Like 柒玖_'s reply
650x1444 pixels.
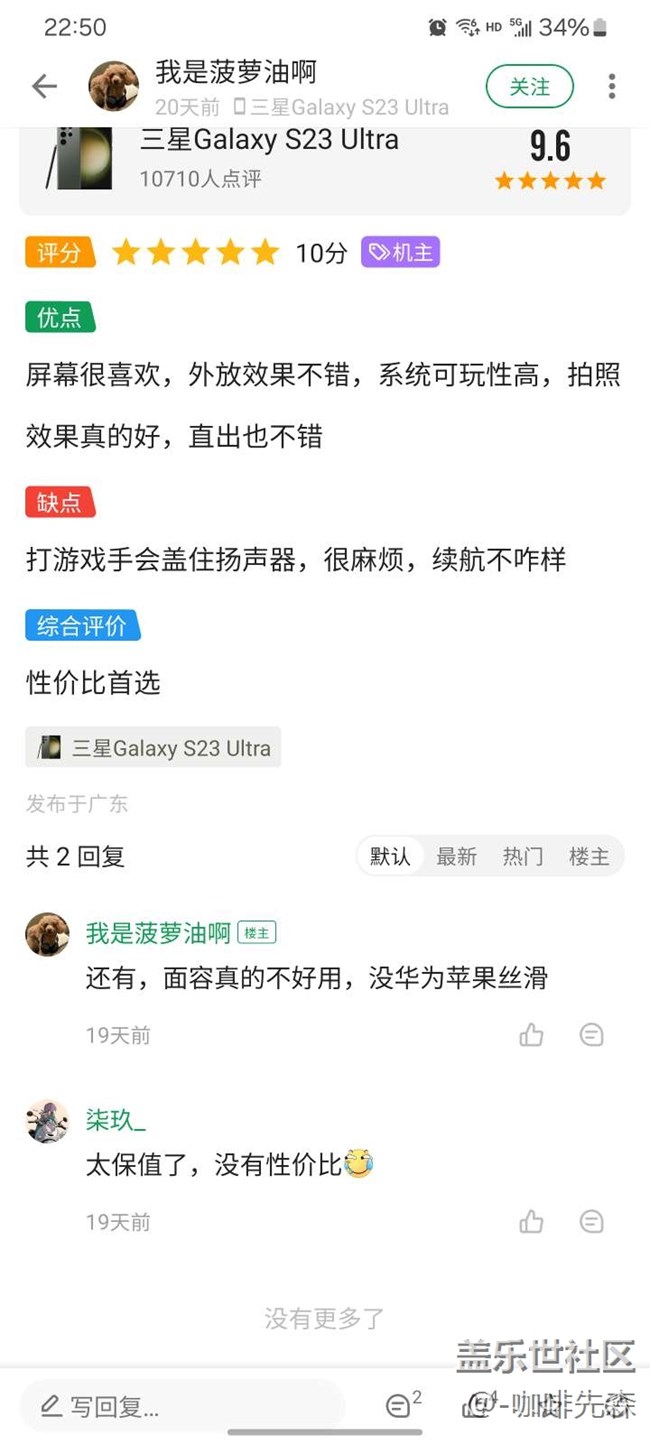pos(531,1221)
